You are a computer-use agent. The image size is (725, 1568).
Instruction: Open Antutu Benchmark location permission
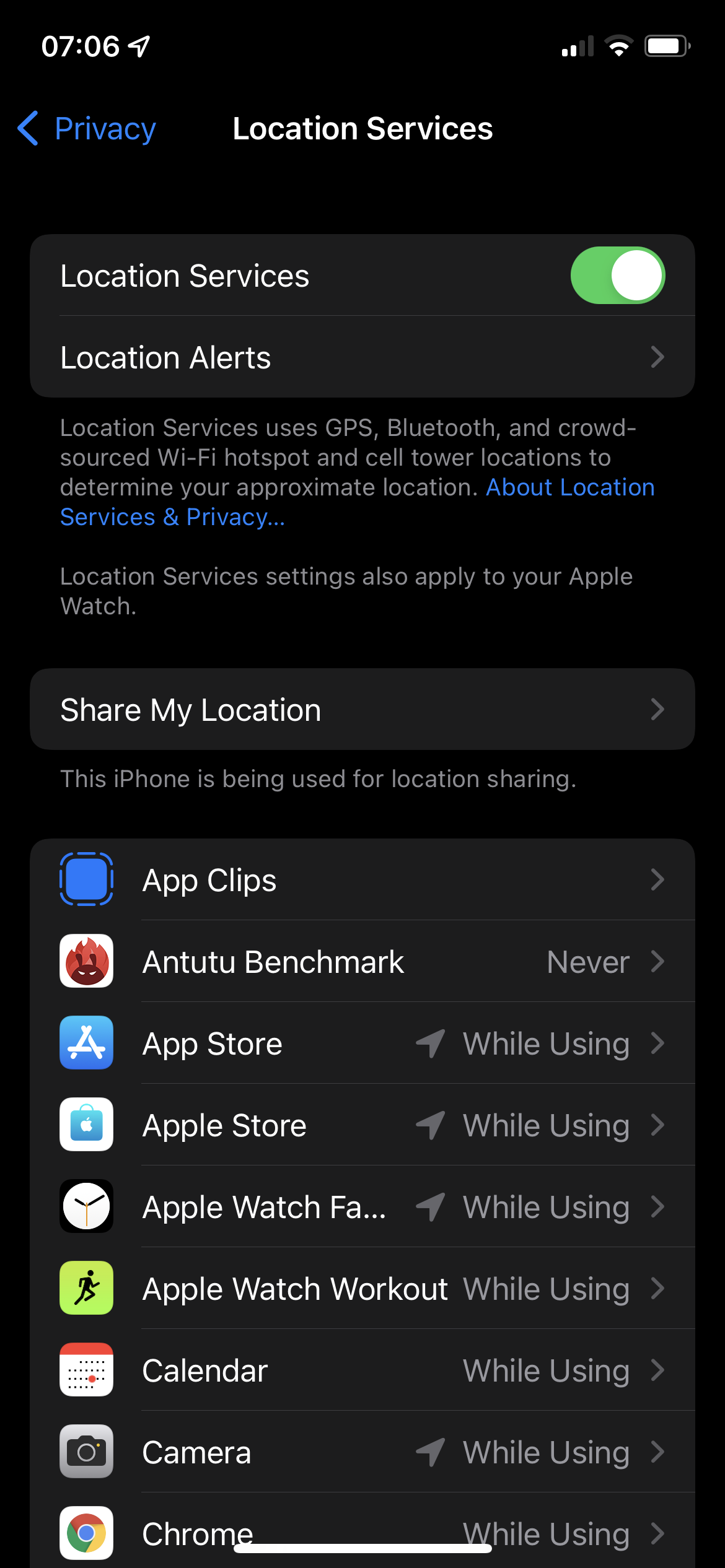point(362,962)
